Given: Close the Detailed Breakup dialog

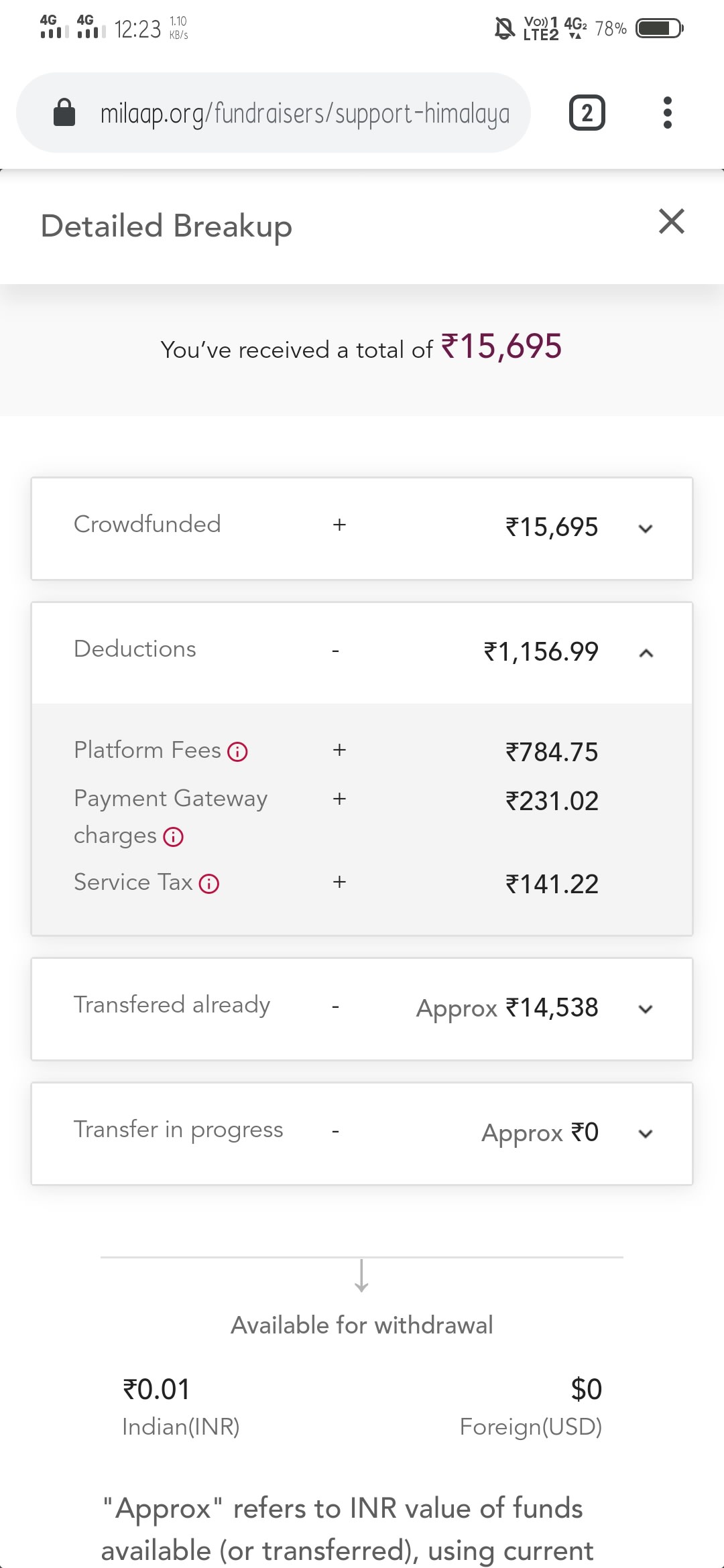Looking at the screenshot, I should [671, 221].
